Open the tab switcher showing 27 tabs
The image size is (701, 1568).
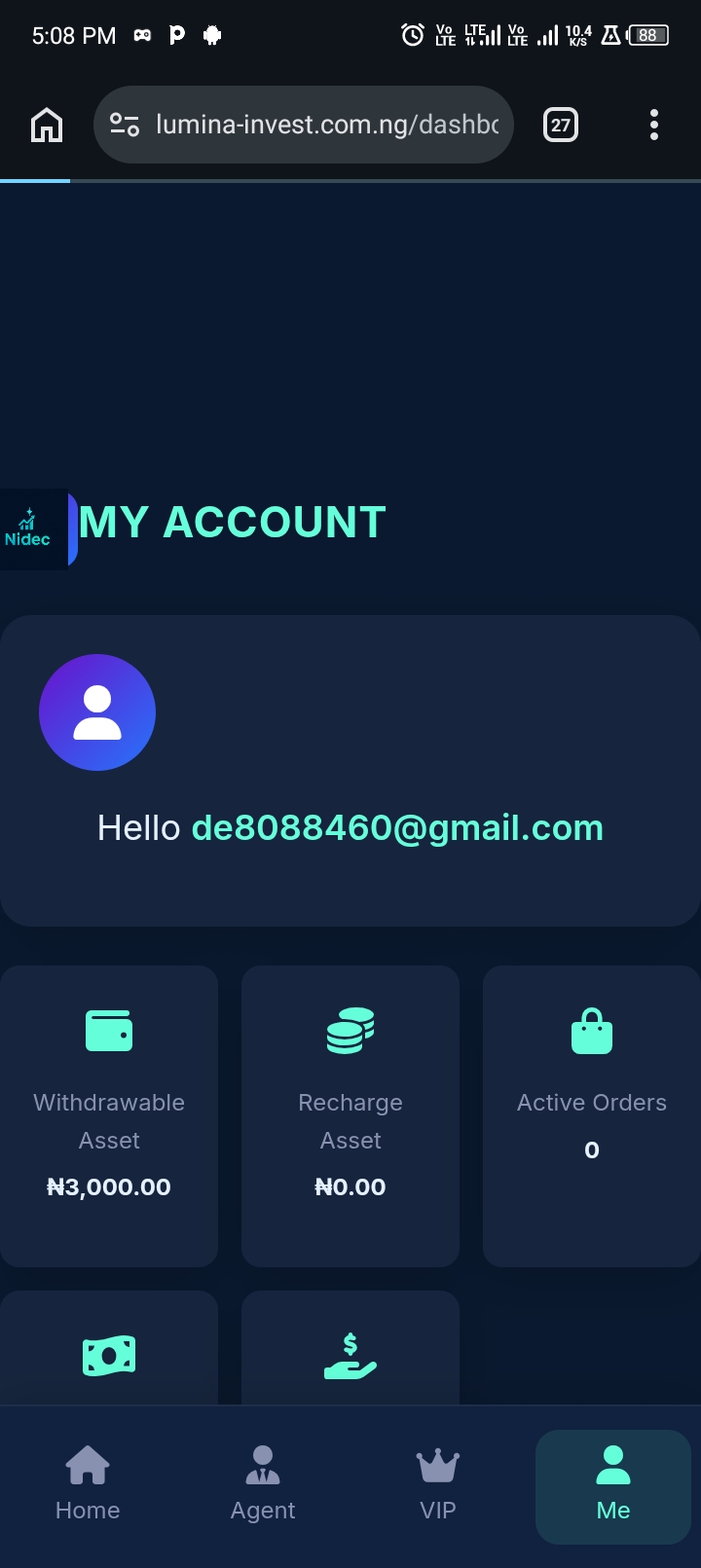[x=560, y=125]
